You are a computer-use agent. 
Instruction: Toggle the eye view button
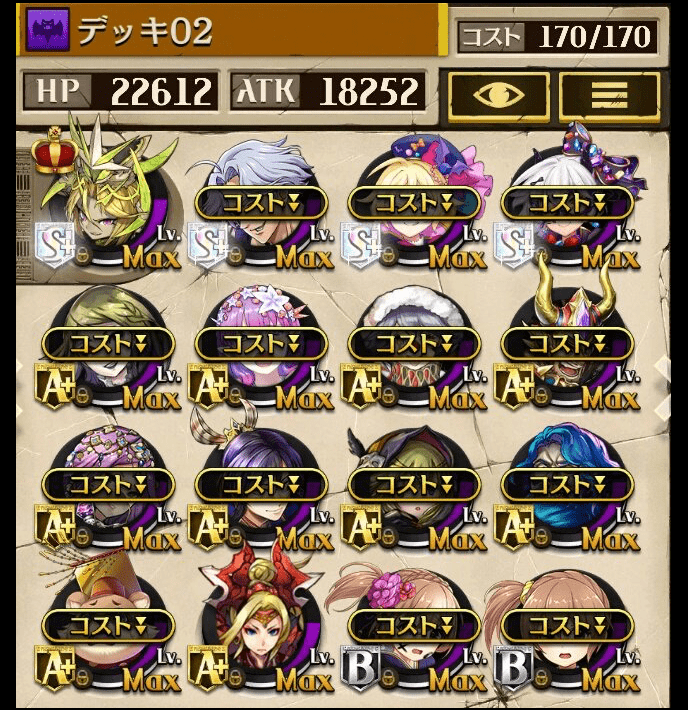[498, 95]
